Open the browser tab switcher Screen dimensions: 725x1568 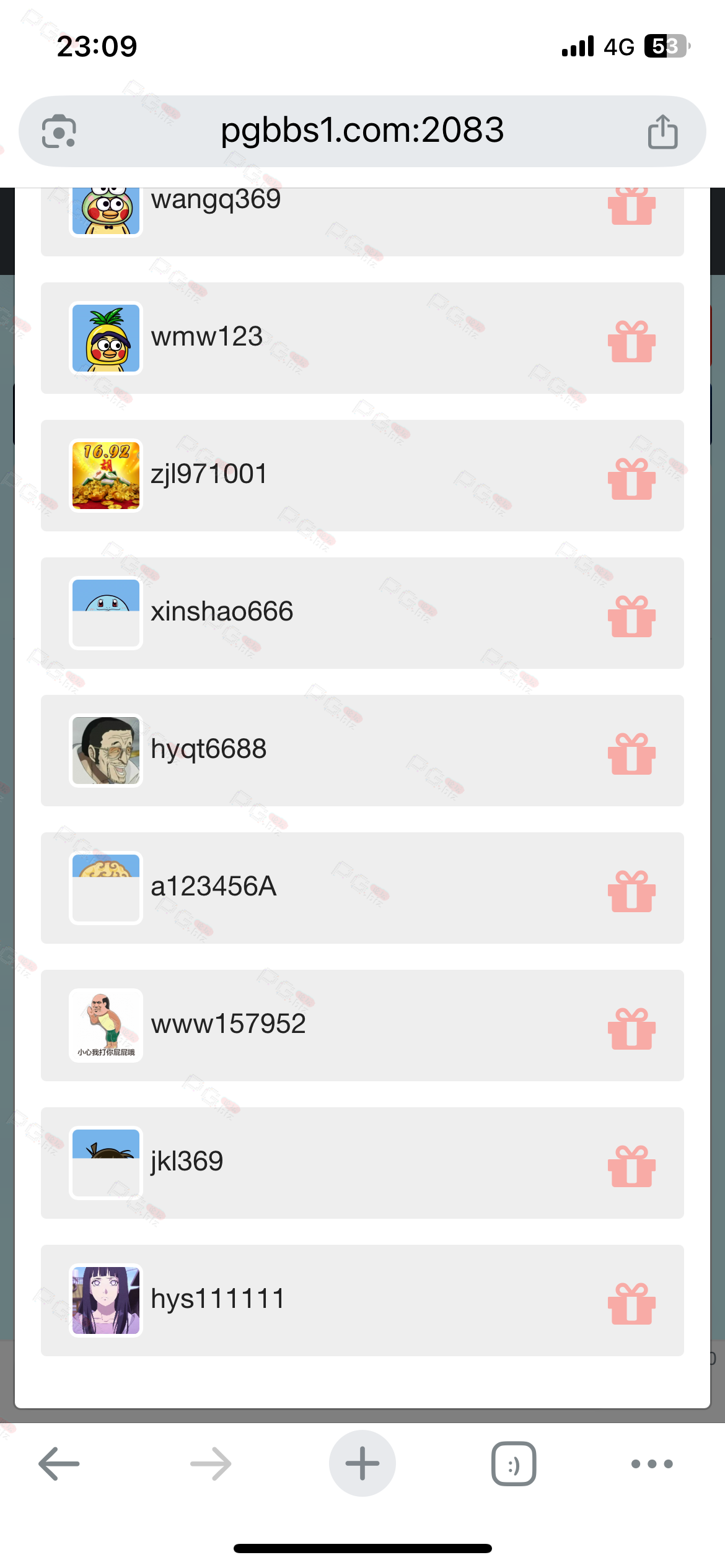(x=514, y=1463)
